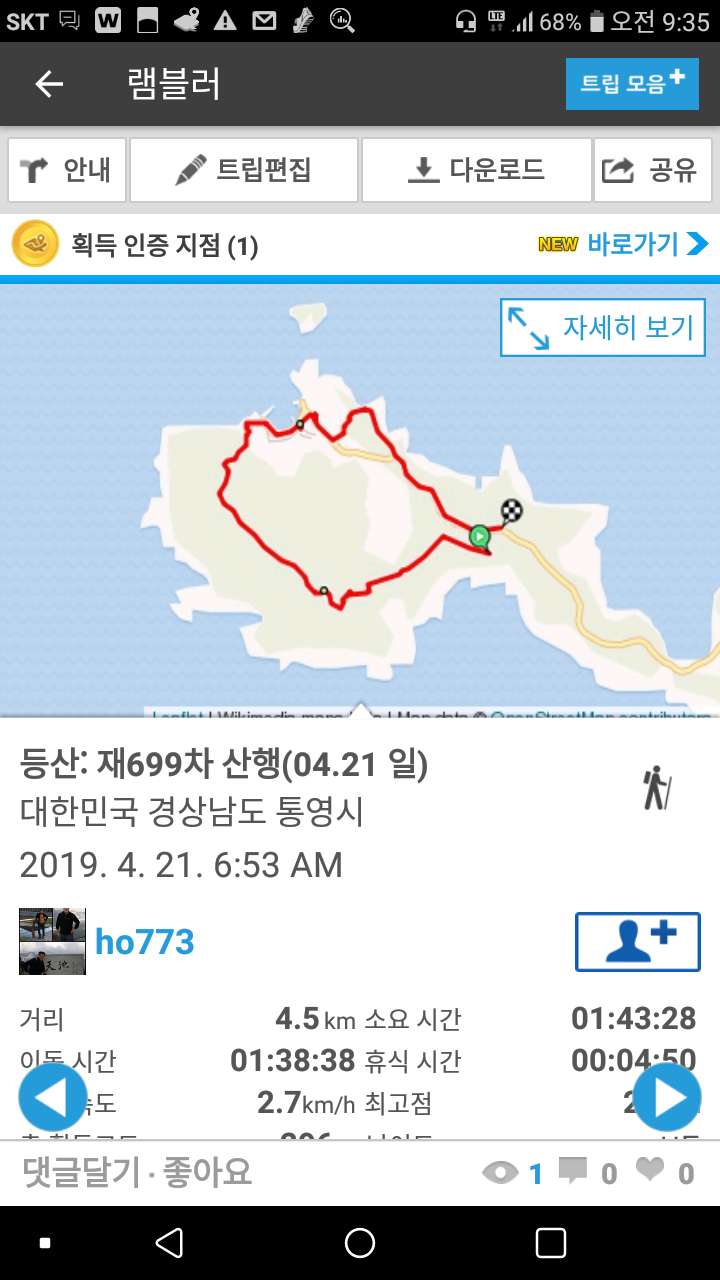Expand the map with 자세히 보기
Image resolution: width=720 pixels, height=1280 pixels.
(603, 328)
